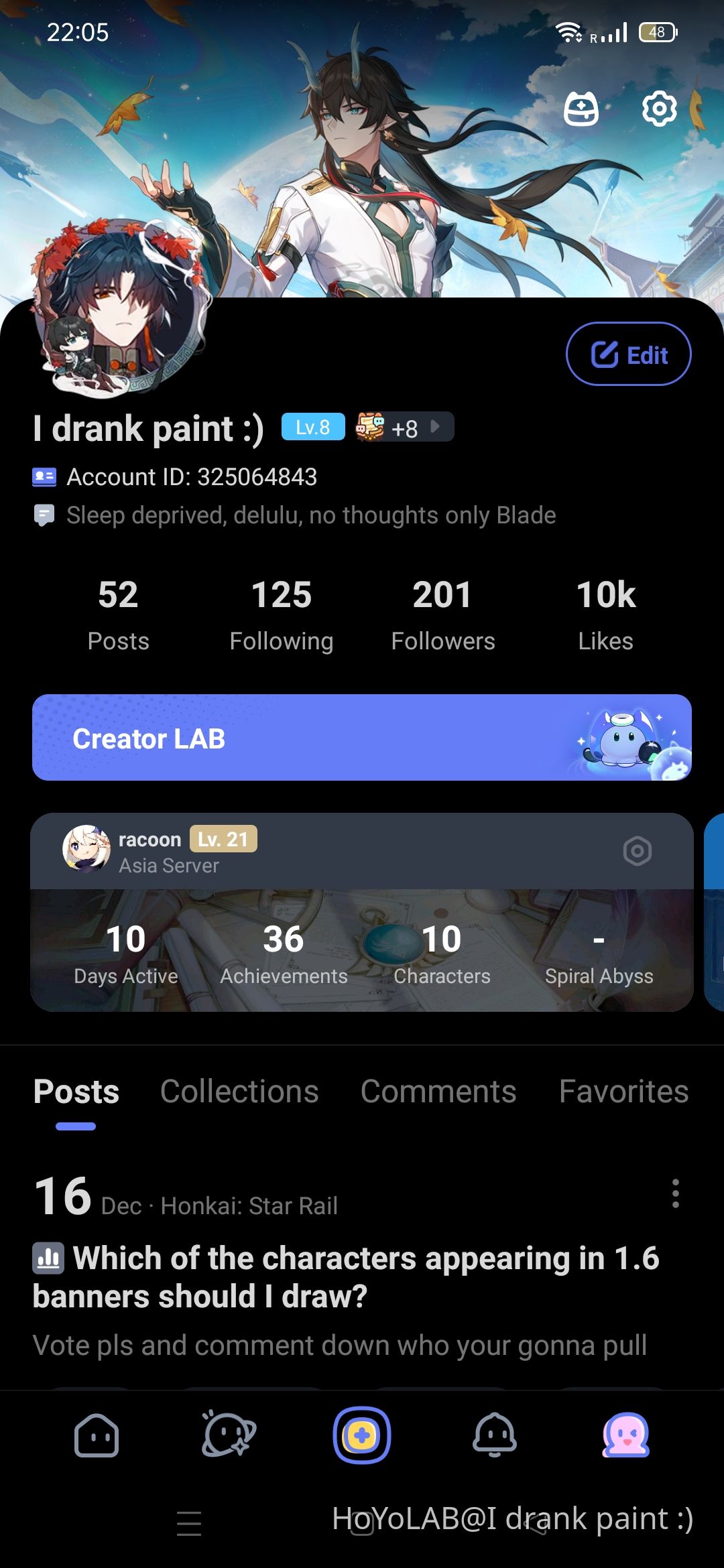Open the Favorites tab

point(623,1091)
